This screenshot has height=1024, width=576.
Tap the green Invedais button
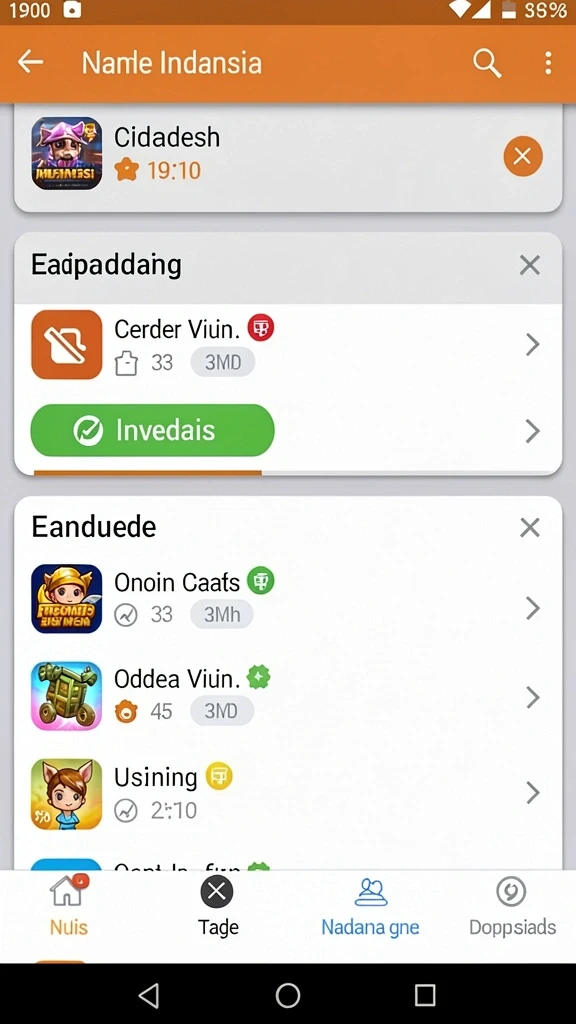pos(152,430)
